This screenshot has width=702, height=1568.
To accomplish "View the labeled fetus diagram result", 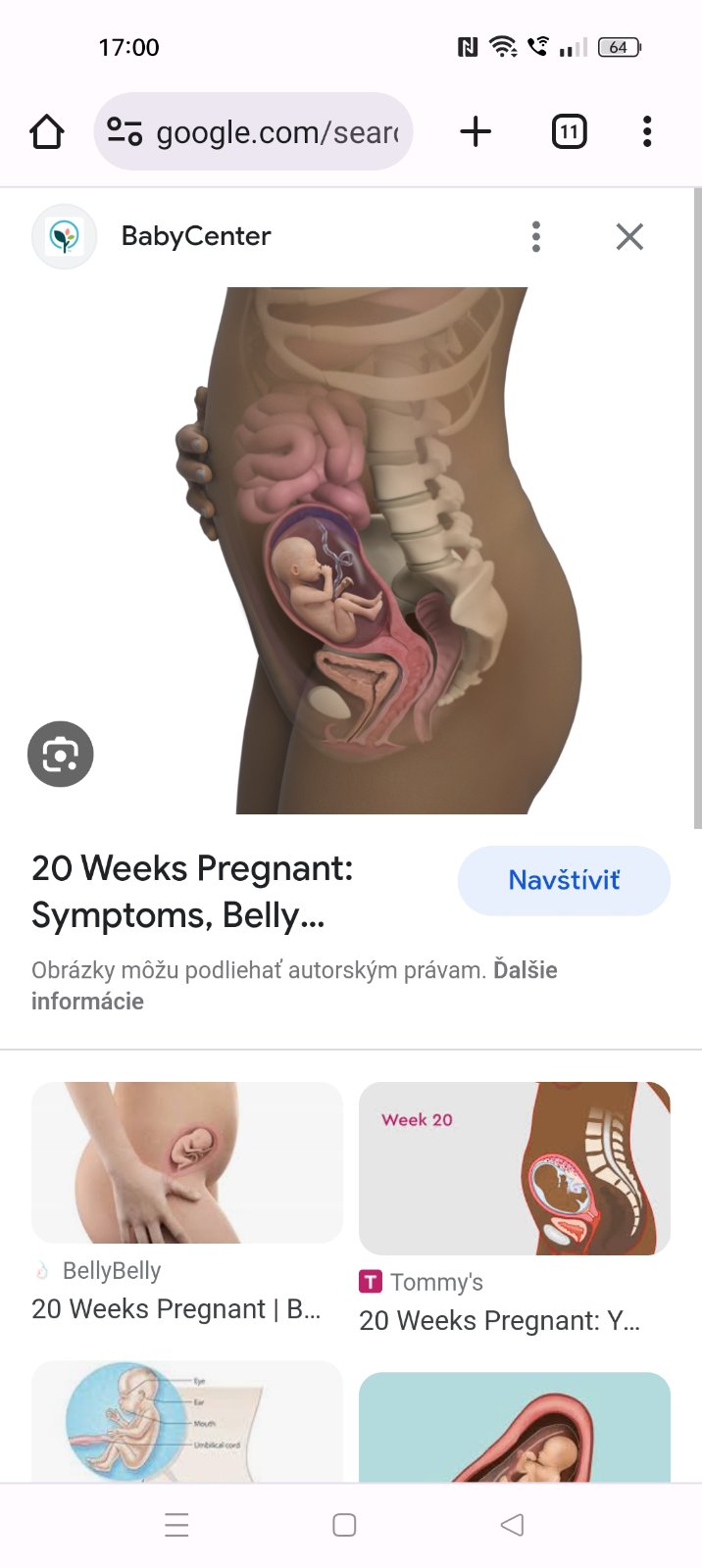I will (x=187, y=1421).
